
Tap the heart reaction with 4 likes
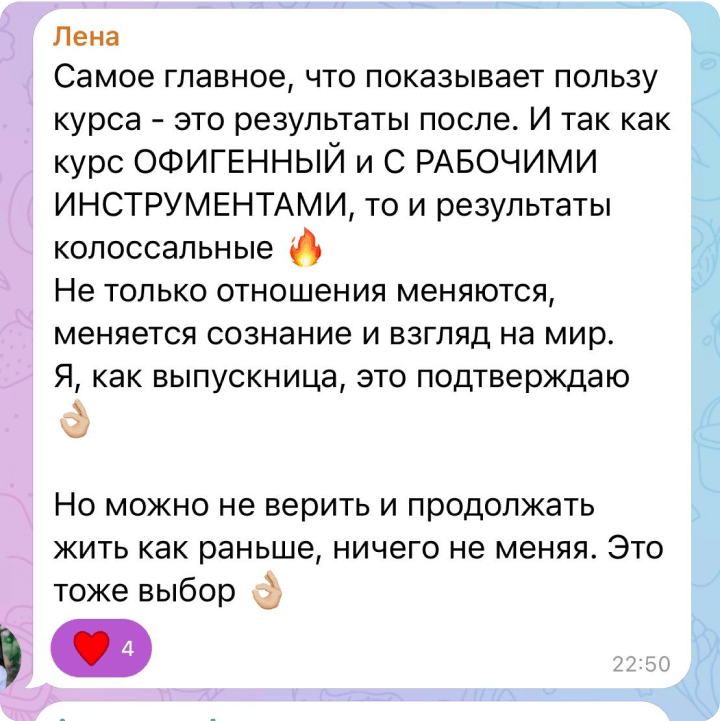(x=100, y=648)
